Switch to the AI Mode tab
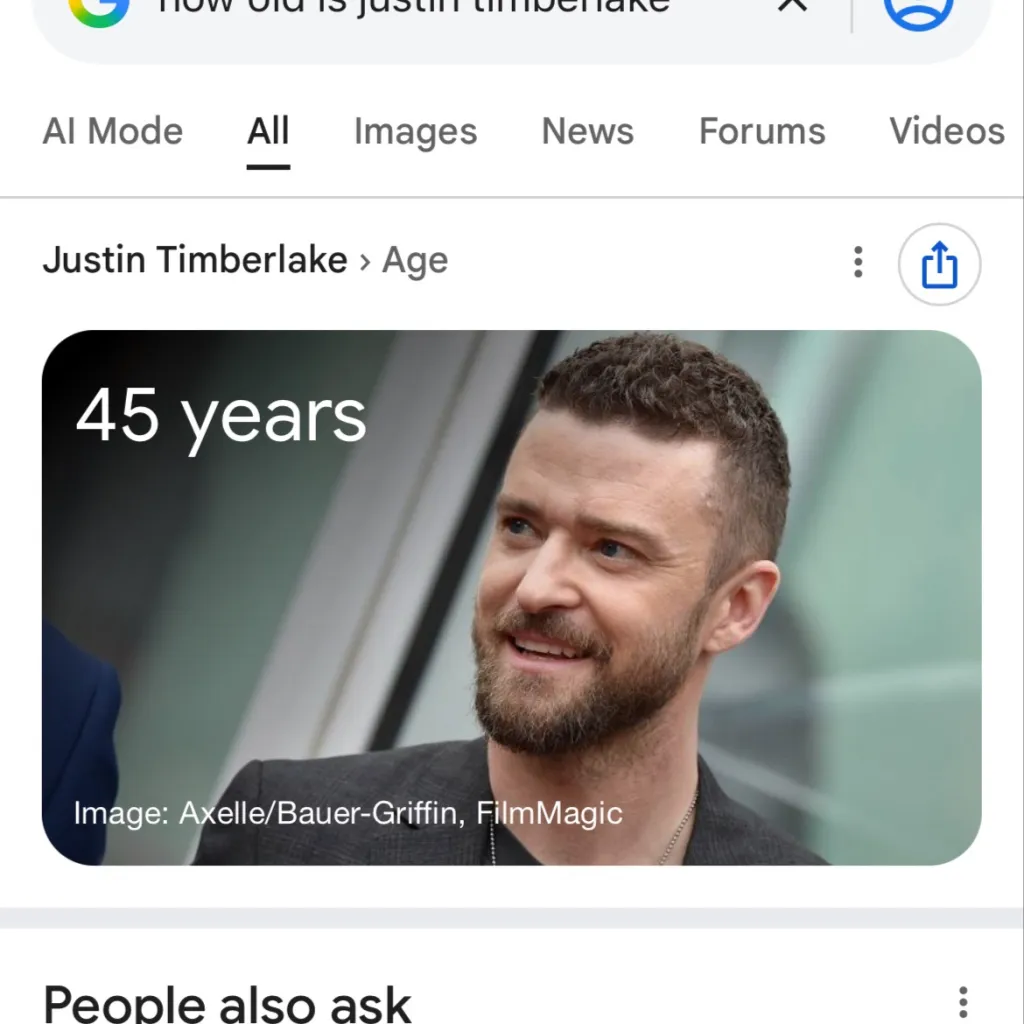The height and width of the screenshot is (1024, 1024). pyautogui.click(x=113, y=131)
